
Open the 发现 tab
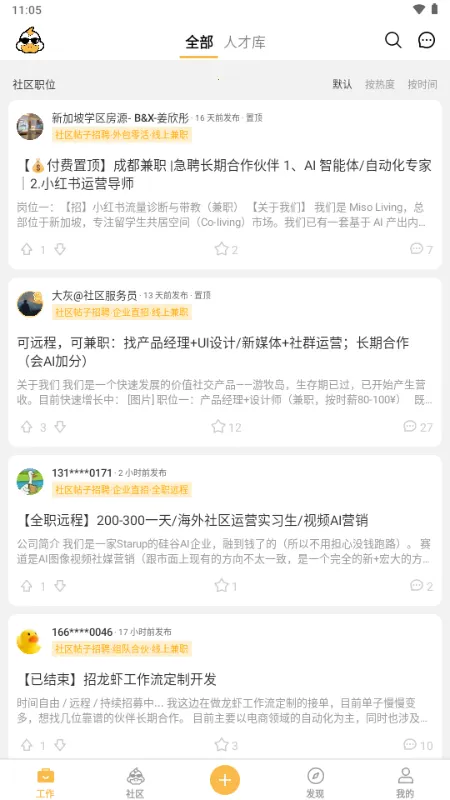315,783
